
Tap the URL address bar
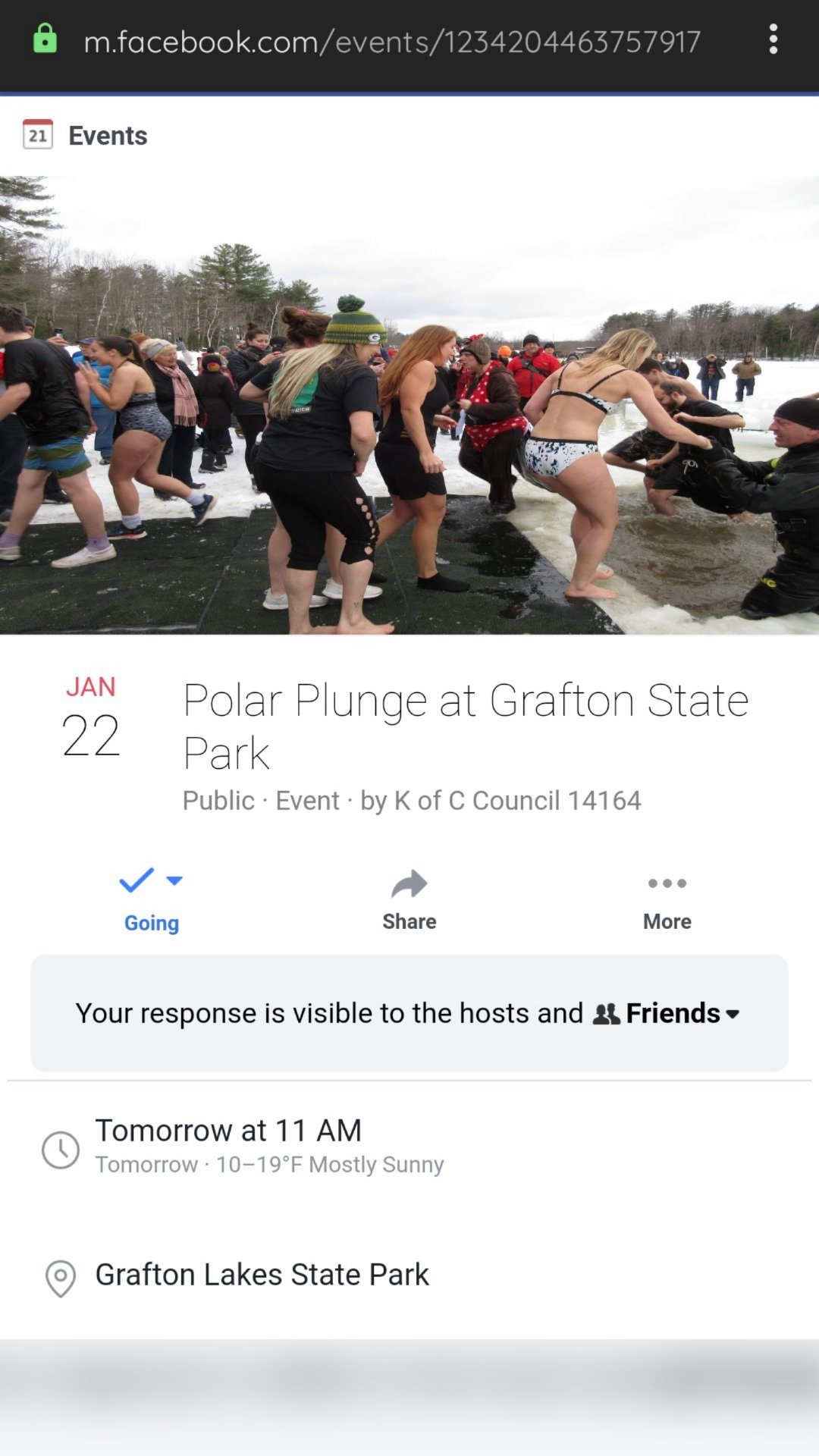tap(391, 42)
